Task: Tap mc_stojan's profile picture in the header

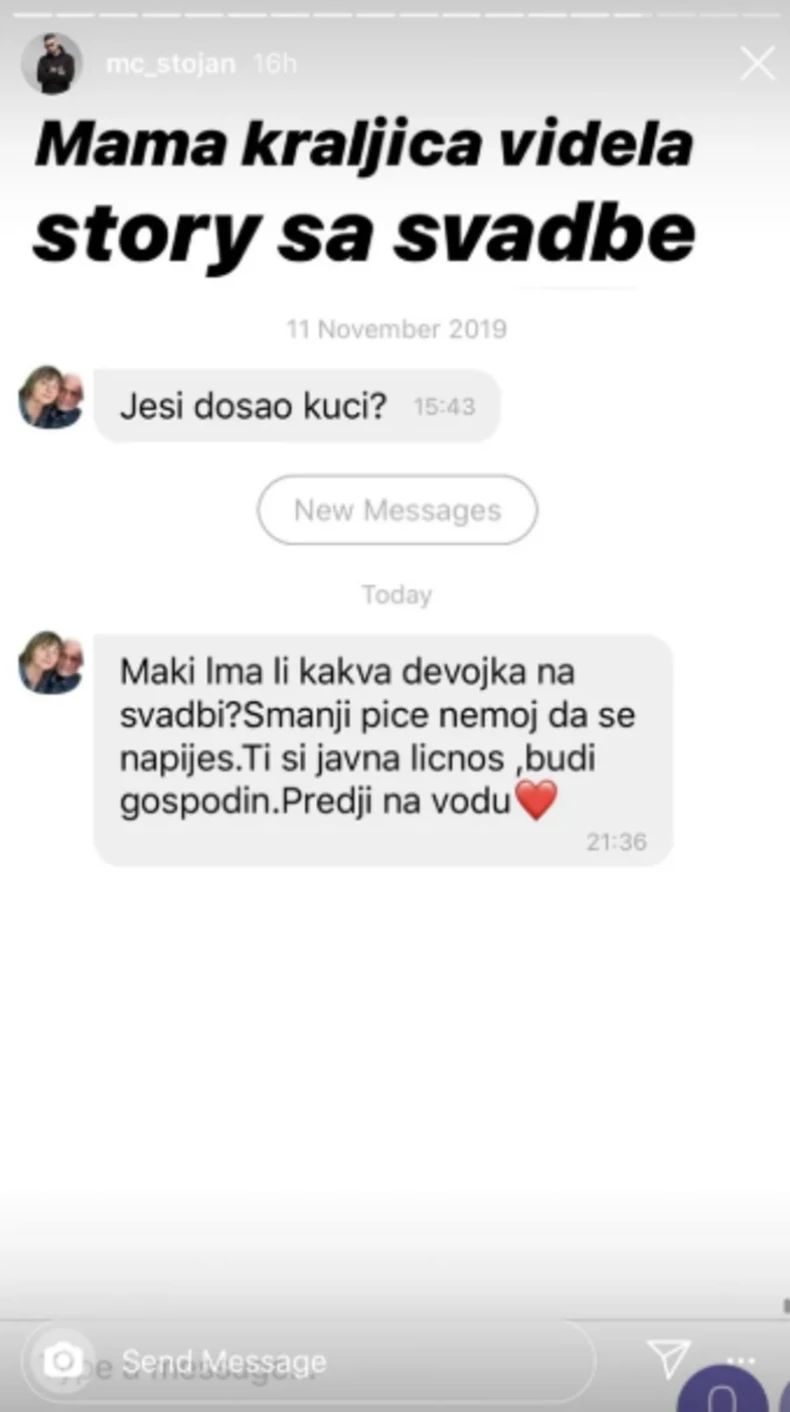Action: coord(52,62)
